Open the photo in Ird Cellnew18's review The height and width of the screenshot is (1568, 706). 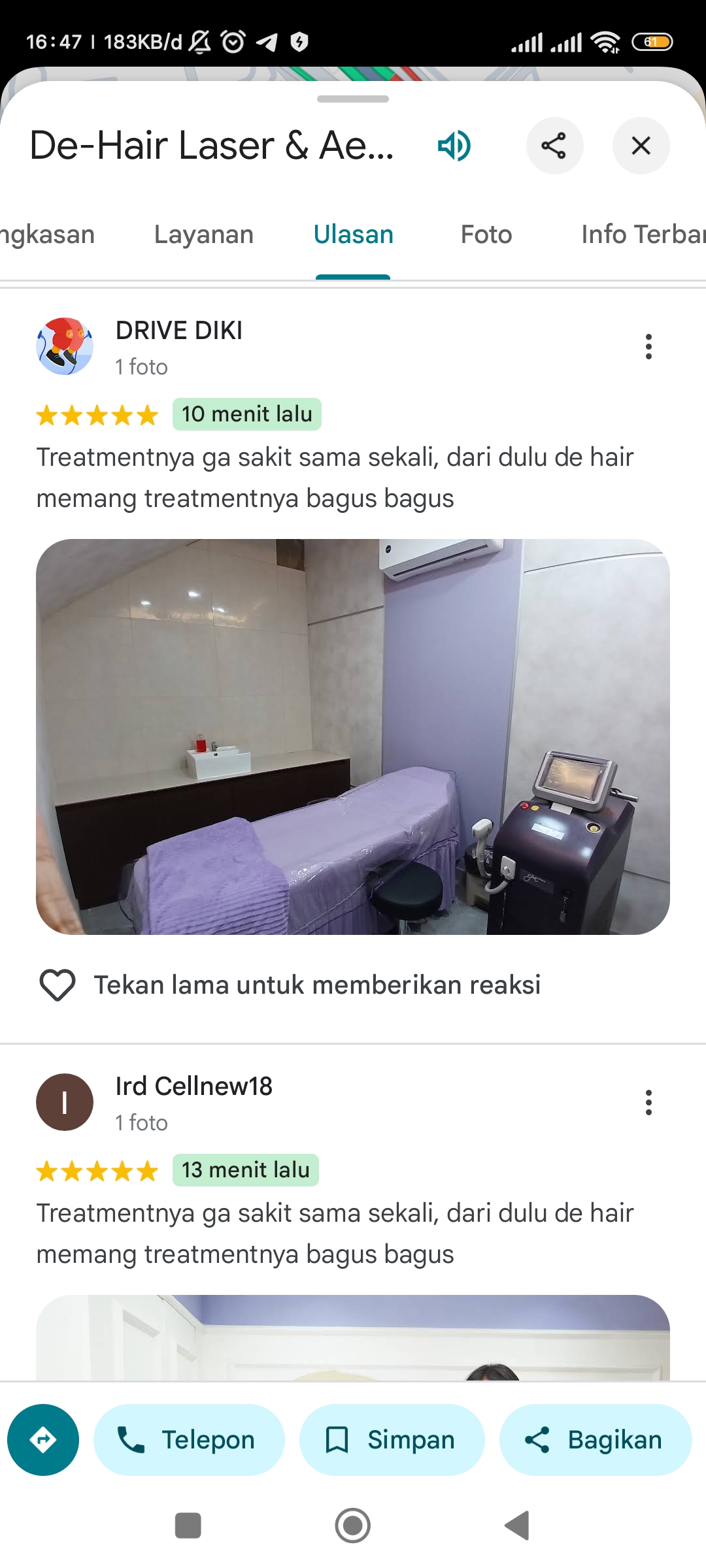pos(353,1337)
